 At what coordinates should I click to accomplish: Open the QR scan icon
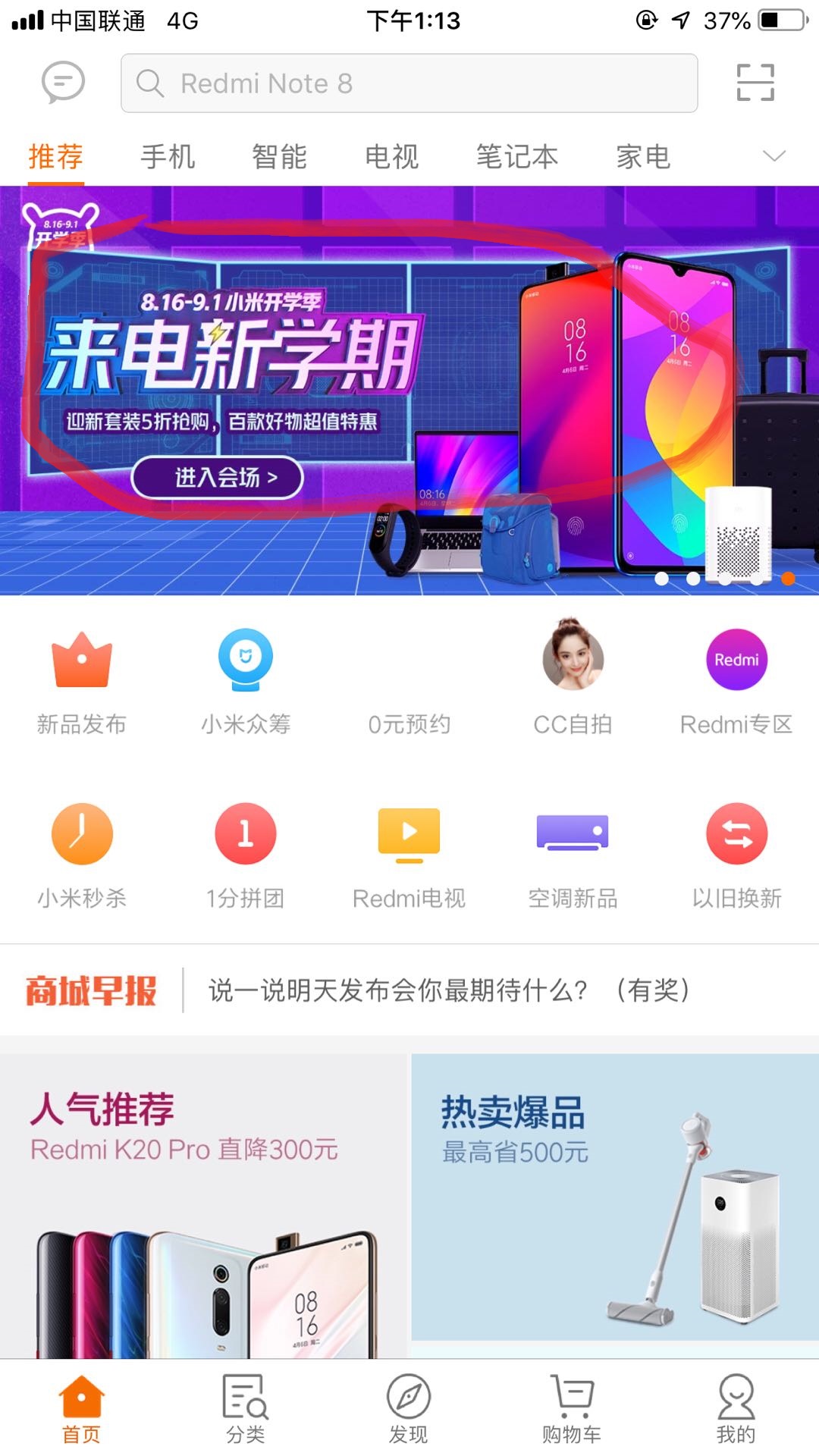pos(755,83)
